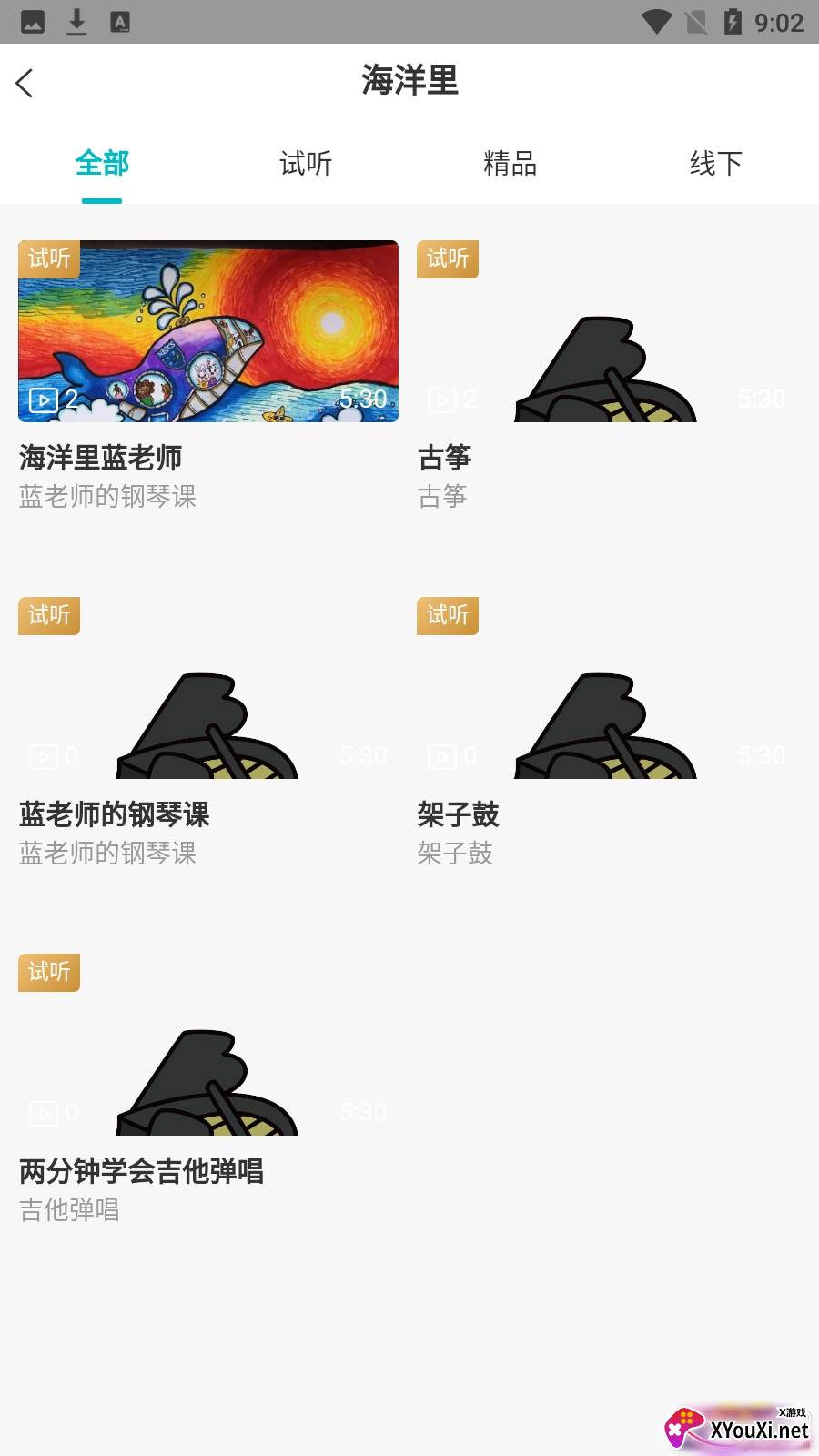Screen dimensions: 819x1456
Task: Switch to the 精品 tab
Action: [x=510, y=164]
